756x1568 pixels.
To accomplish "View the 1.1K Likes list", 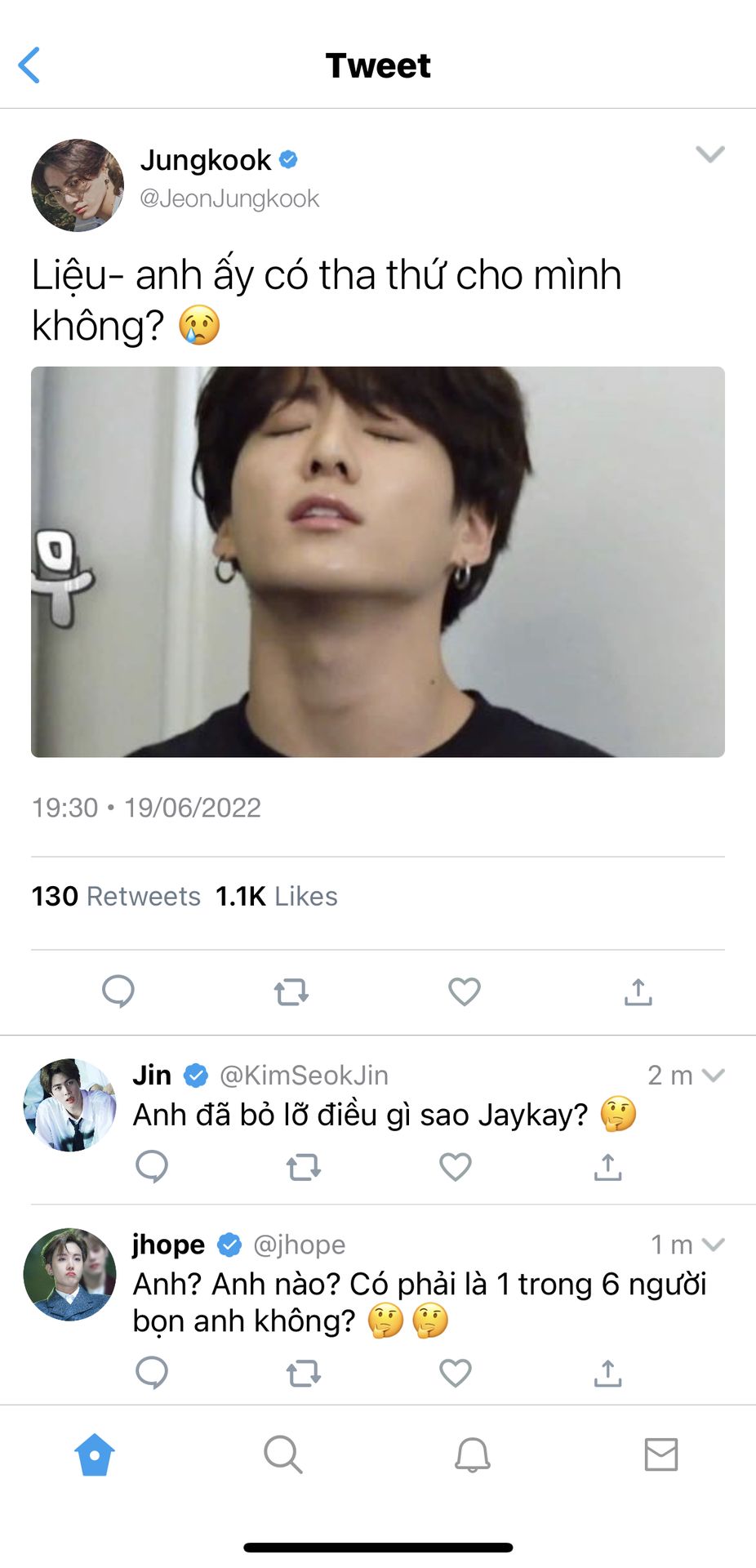I will [x=276, y=896].
